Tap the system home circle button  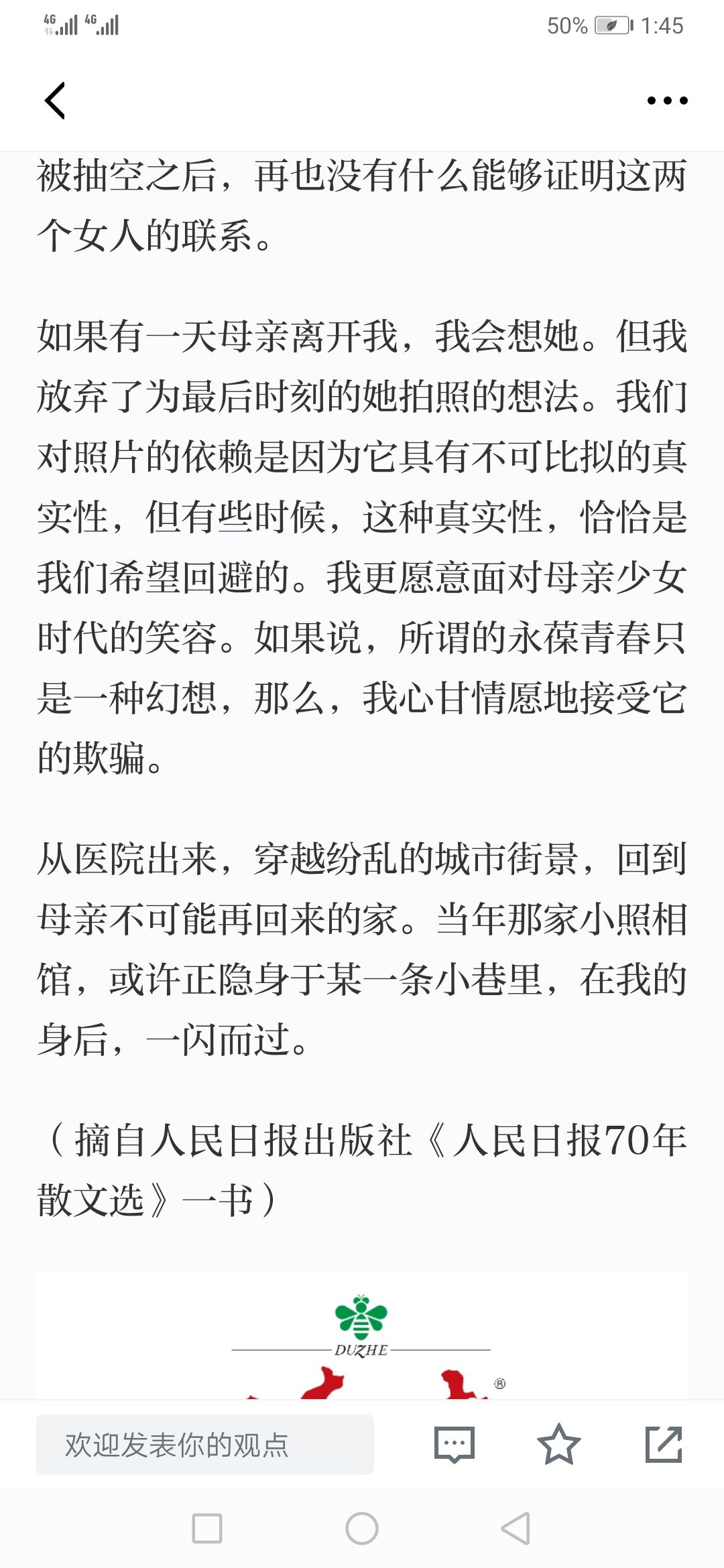362,1528
